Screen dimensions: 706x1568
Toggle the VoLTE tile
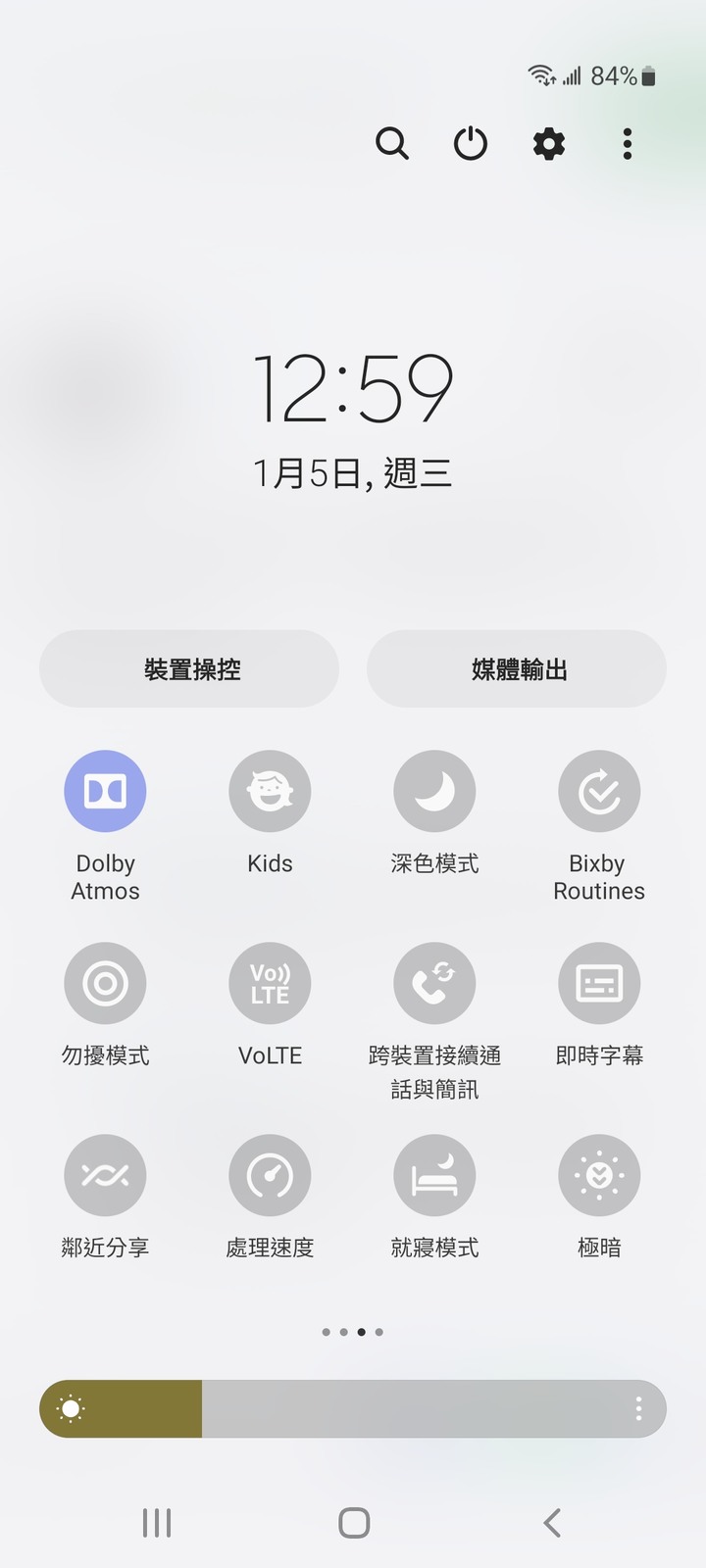(270, 983)
